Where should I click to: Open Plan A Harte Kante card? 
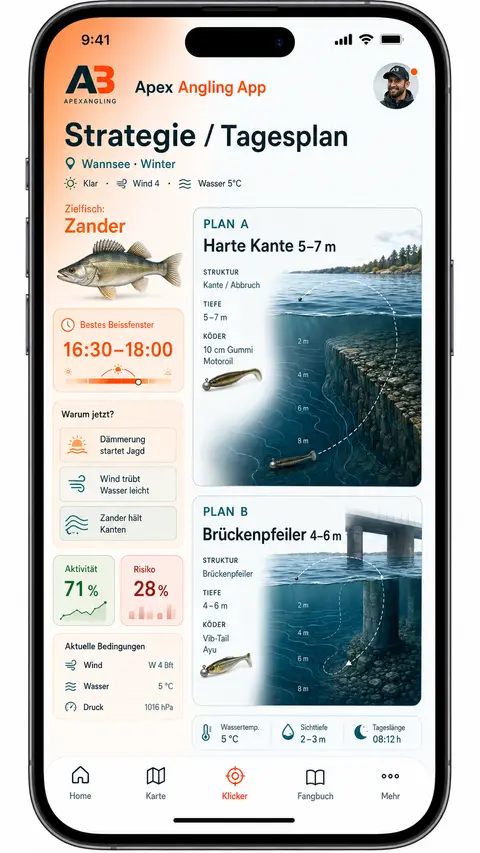point(307,347)
